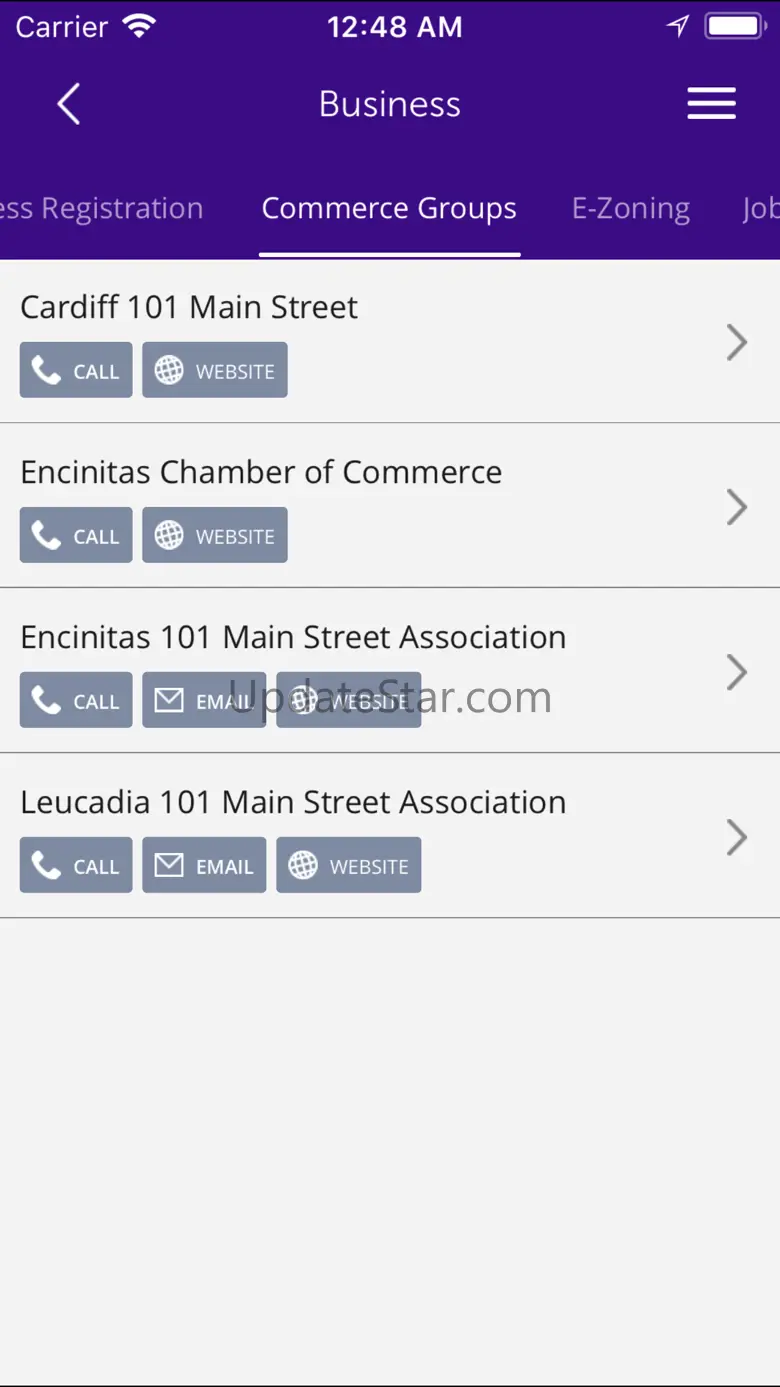View Encinitas Chamber of Commerce details

pos(737,508)
